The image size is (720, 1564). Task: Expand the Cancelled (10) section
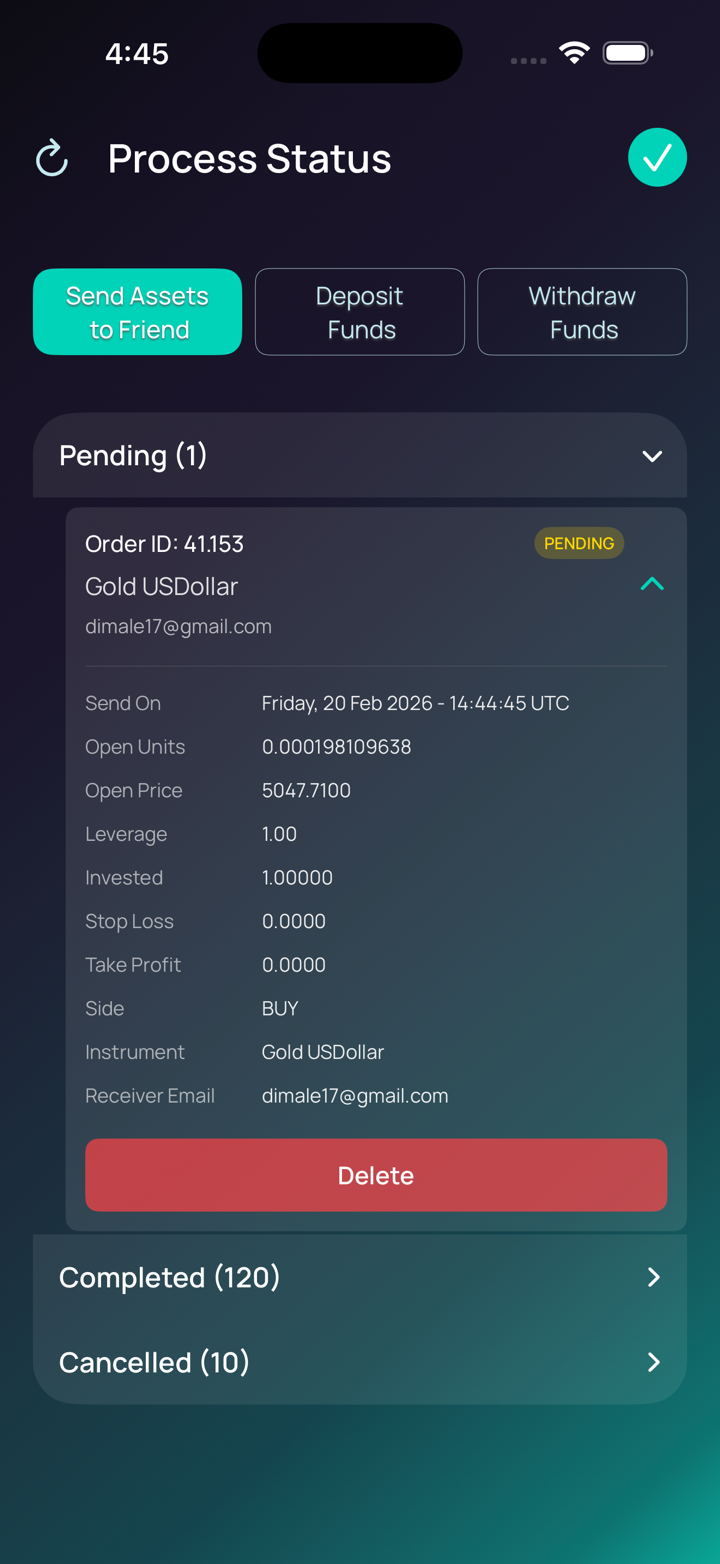[x=653, y=1362]
